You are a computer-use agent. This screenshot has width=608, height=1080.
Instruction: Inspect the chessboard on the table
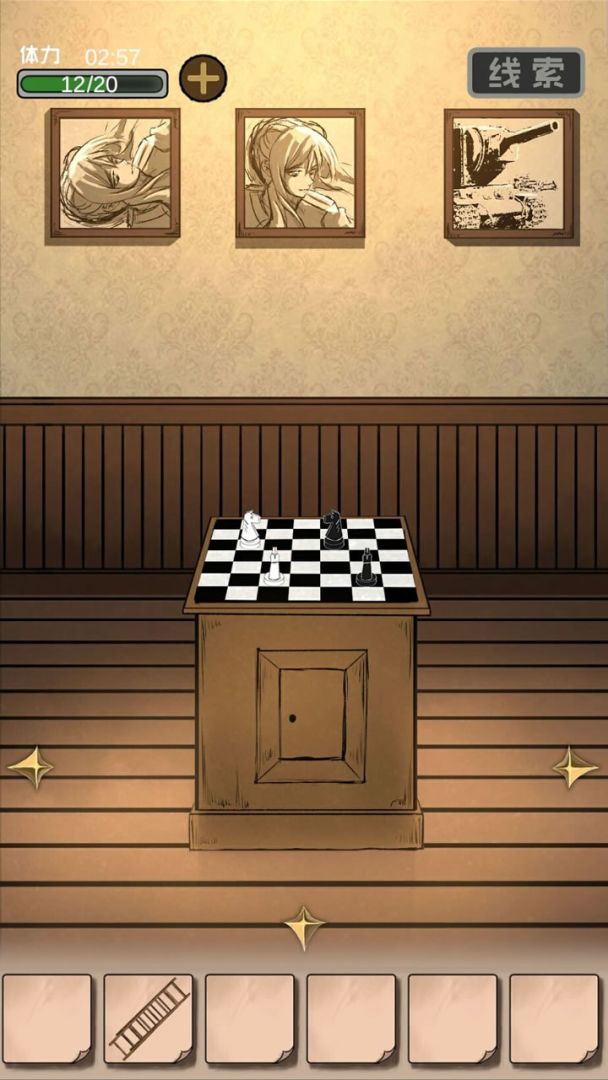[306, 560]
